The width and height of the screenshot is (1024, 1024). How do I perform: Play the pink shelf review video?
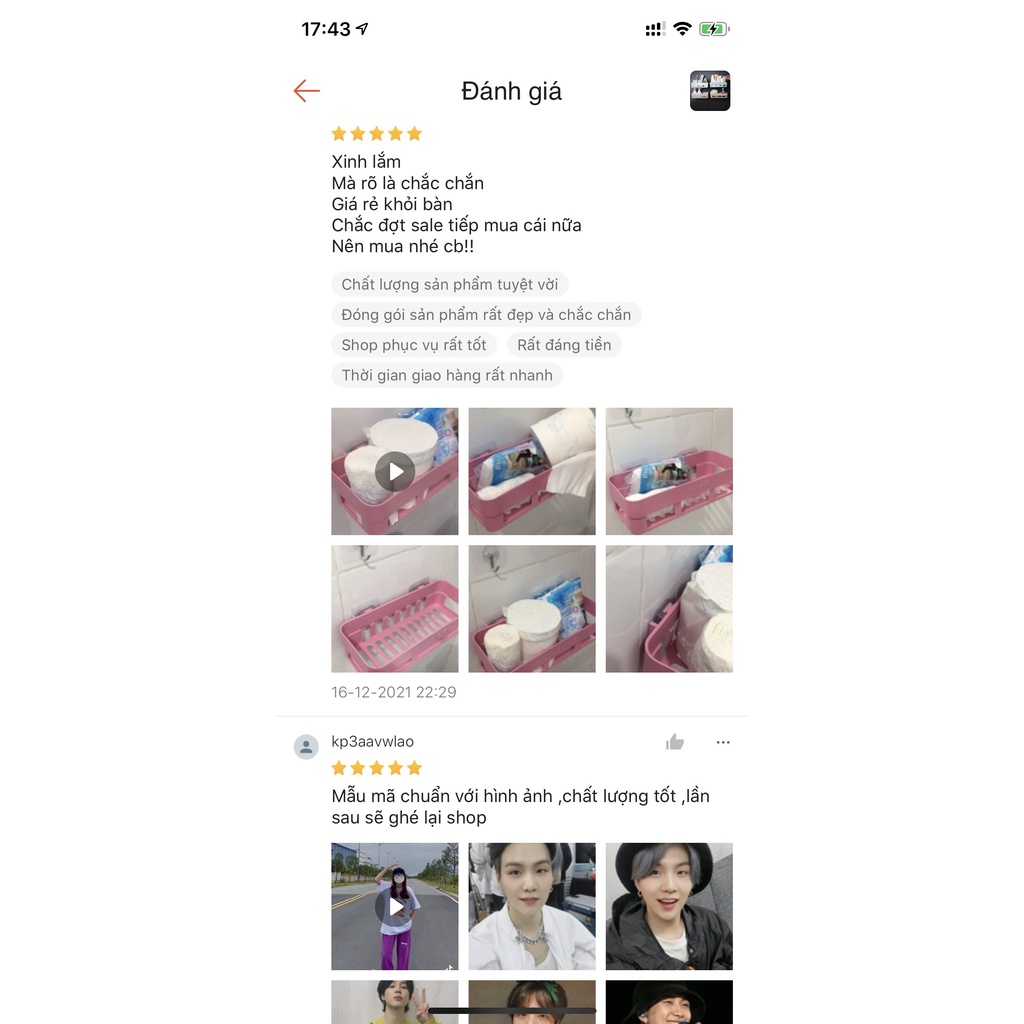pyautogui.click(x=394, y=472)
